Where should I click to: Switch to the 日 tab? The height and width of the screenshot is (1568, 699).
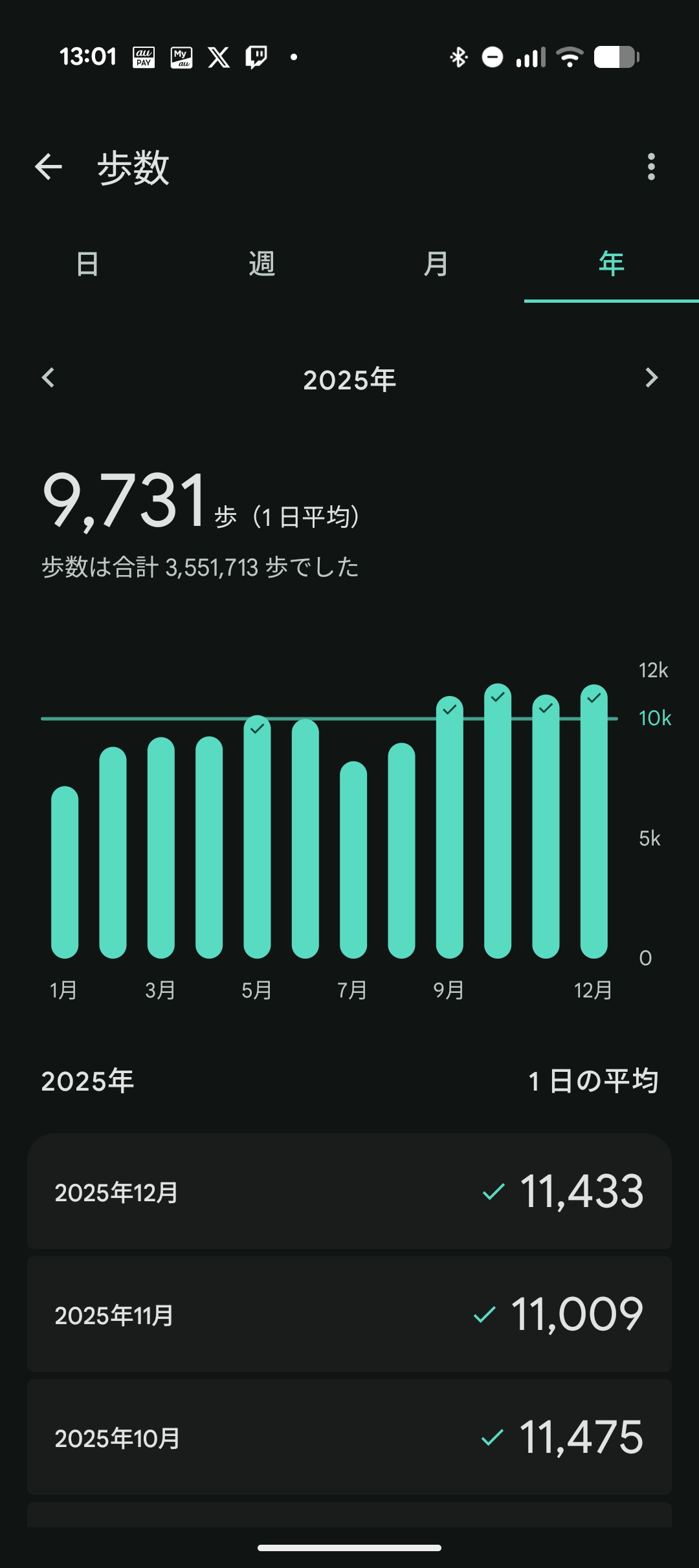point(87,264)
